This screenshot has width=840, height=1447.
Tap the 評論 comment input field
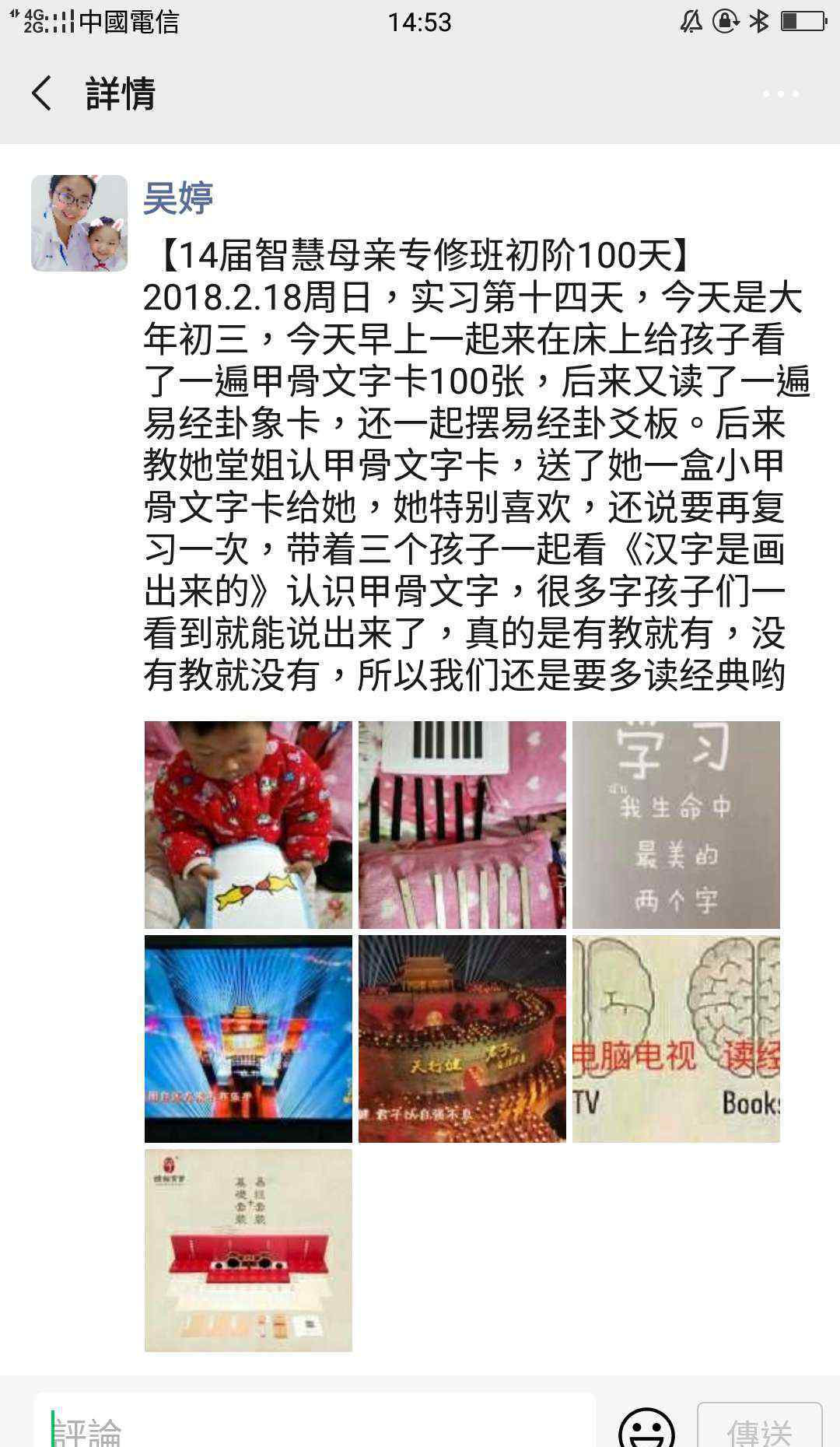point(315,1429)
